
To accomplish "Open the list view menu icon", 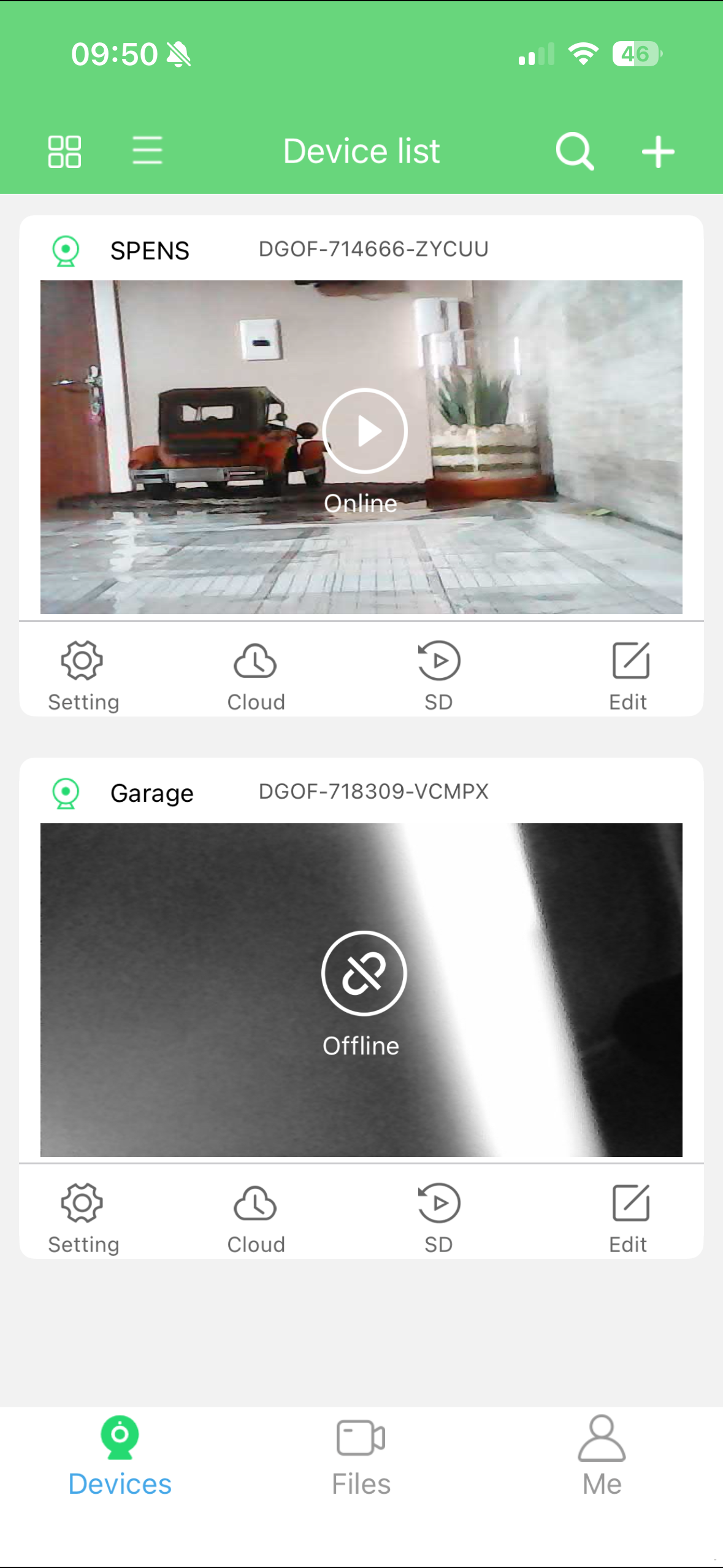I will coord(147,151).
